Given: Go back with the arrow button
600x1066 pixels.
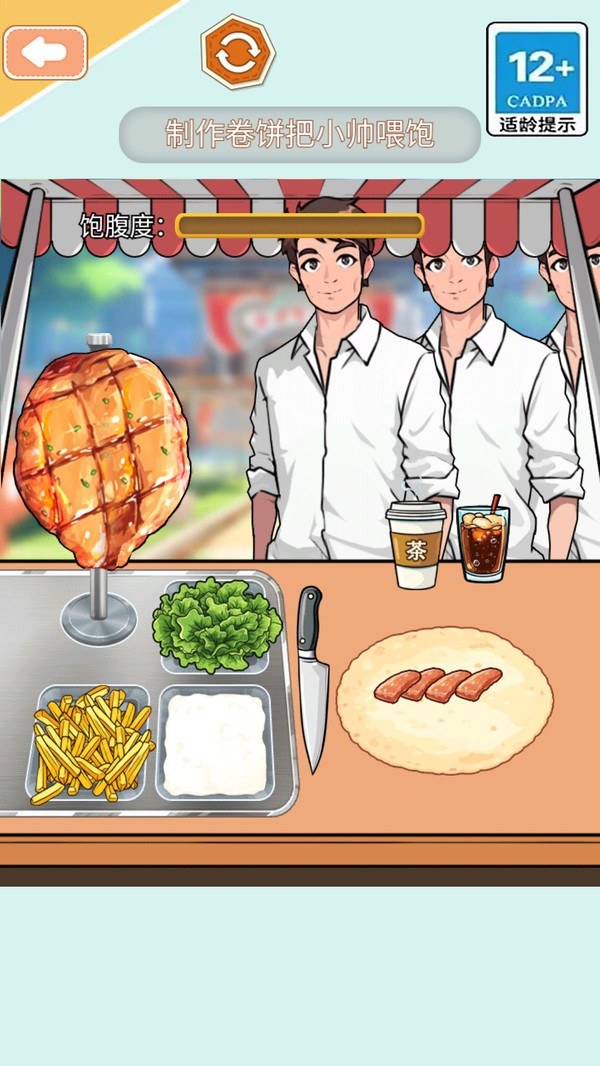Looking at the screenshot, I should coord(45,52).
